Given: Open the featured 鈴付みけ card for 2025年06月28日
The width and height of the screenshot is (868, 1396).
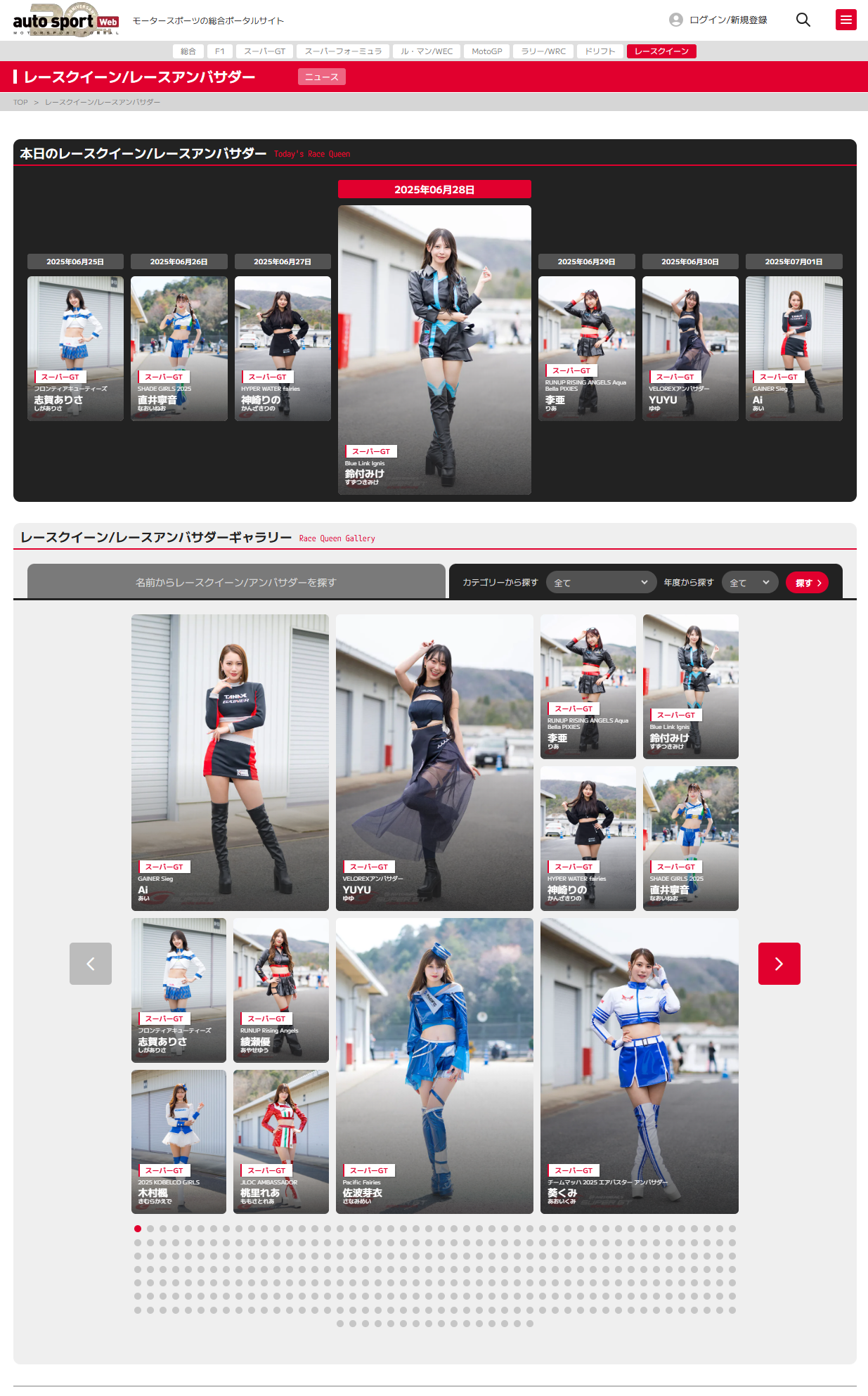Looking at the screenshot, I should point(434,350).
